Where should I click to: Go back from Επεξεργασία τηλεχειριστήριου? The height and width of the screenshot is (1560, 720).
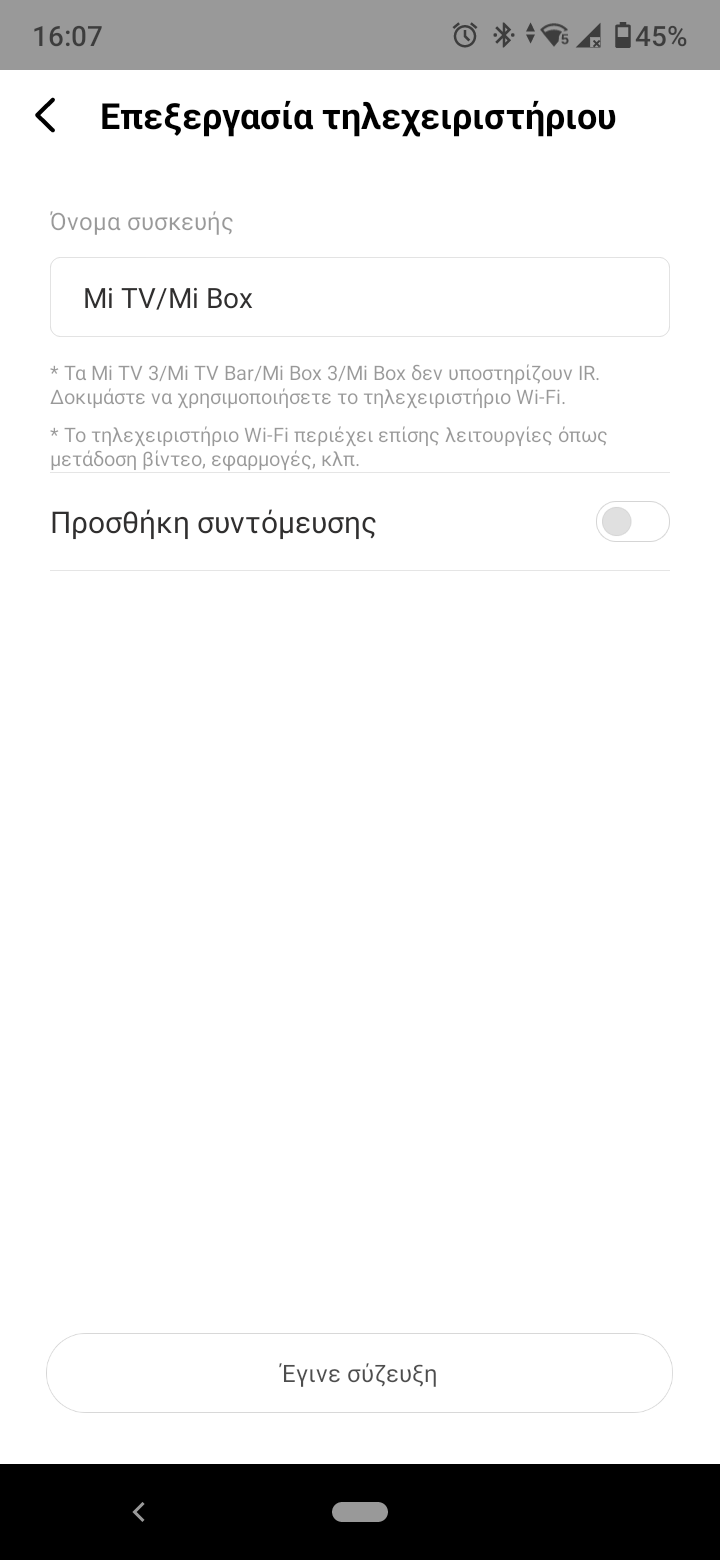coord(46,116)
